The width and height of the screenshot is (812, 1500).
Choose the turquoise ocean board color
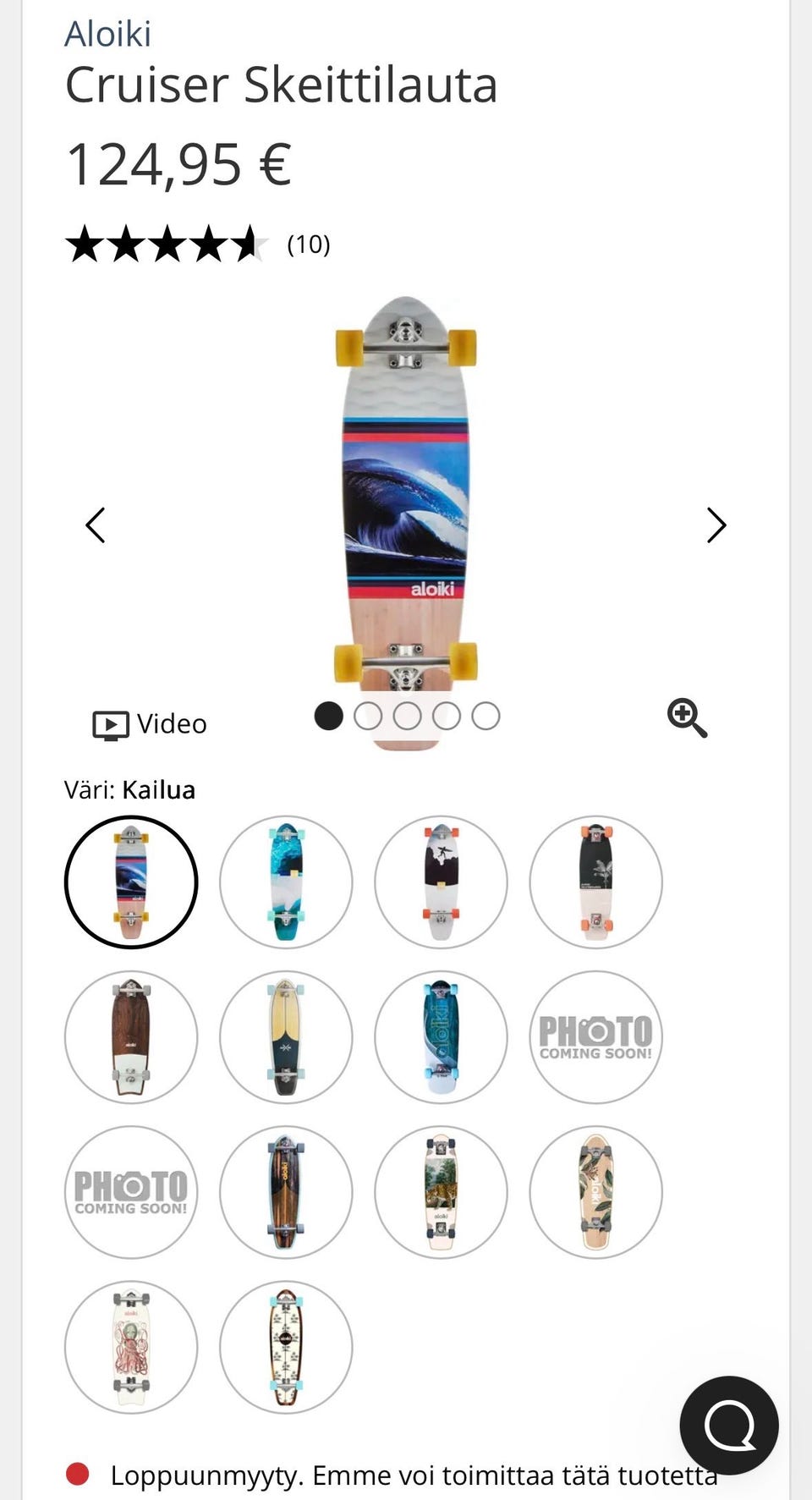pyautogui.click(x=286, y=882)
